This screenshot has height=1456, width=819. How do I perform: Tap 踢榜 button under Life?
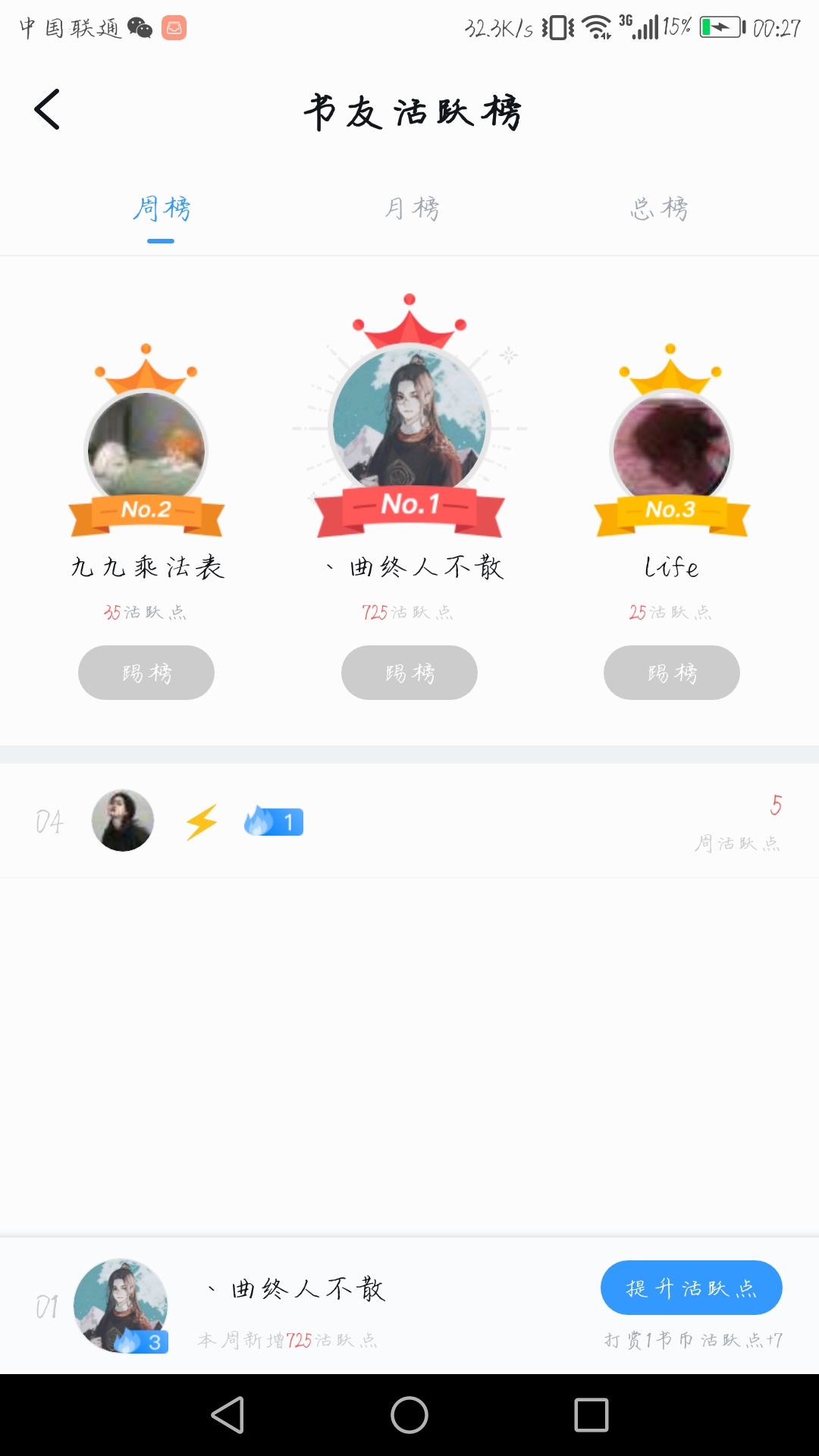click(672, 673)
